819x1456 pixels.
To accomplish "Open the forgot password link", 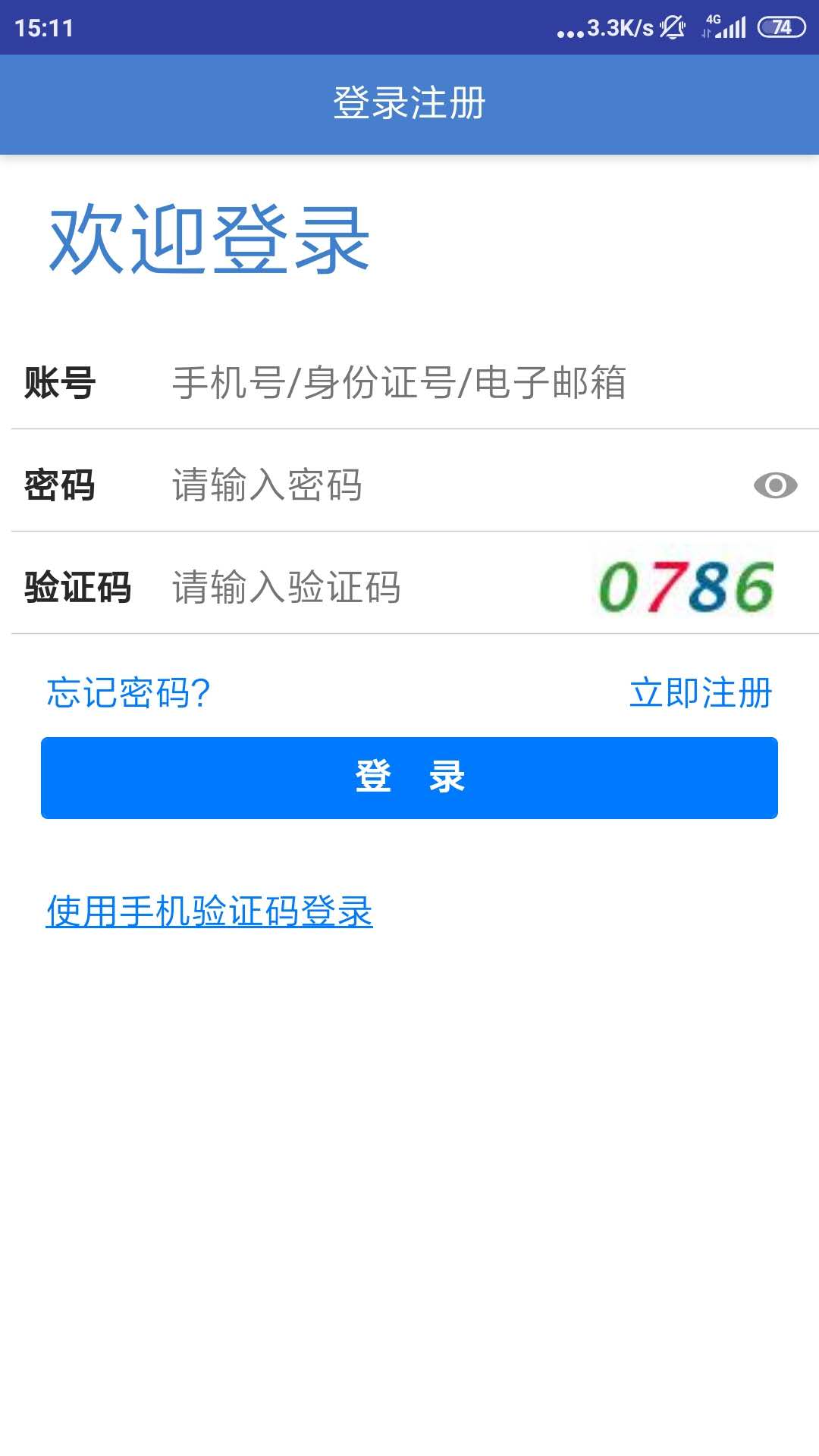I will 128,693.
